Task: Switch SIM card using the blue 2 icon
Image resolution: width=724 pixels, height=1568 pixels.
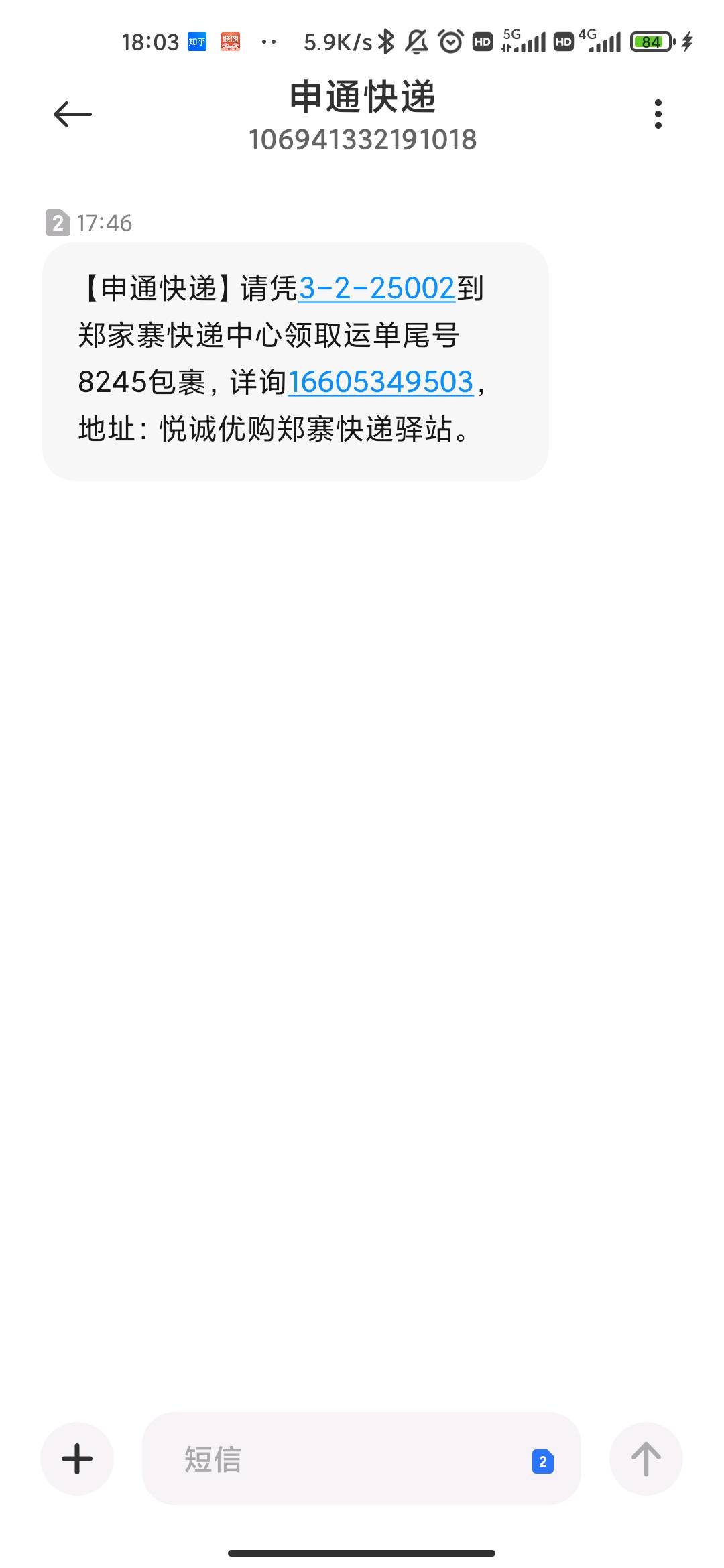Action: pos(542,1461)
